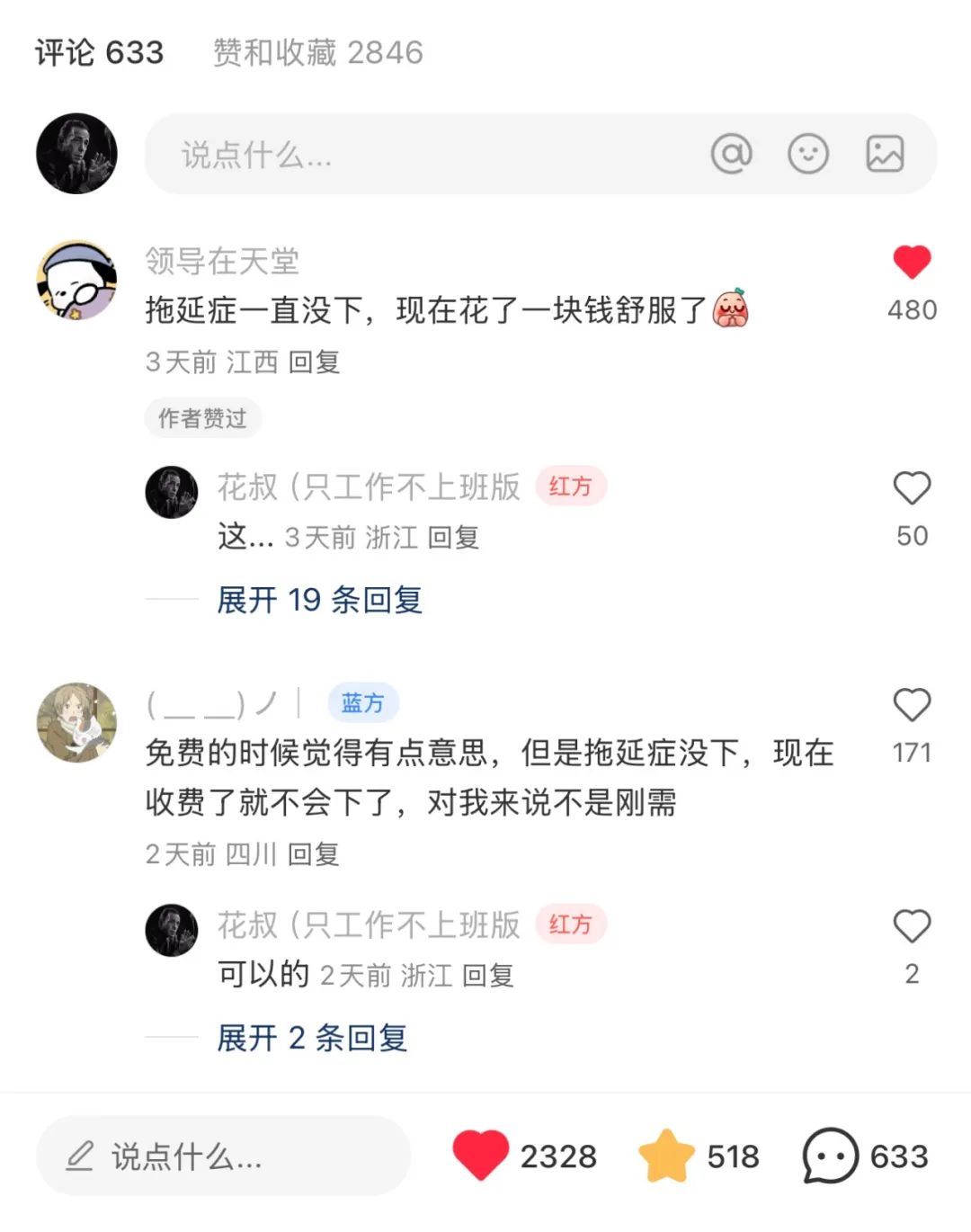The width and height of the screenshot is (971, 1232).
Task: Attach a picture to comment
Action: [885, 154]
